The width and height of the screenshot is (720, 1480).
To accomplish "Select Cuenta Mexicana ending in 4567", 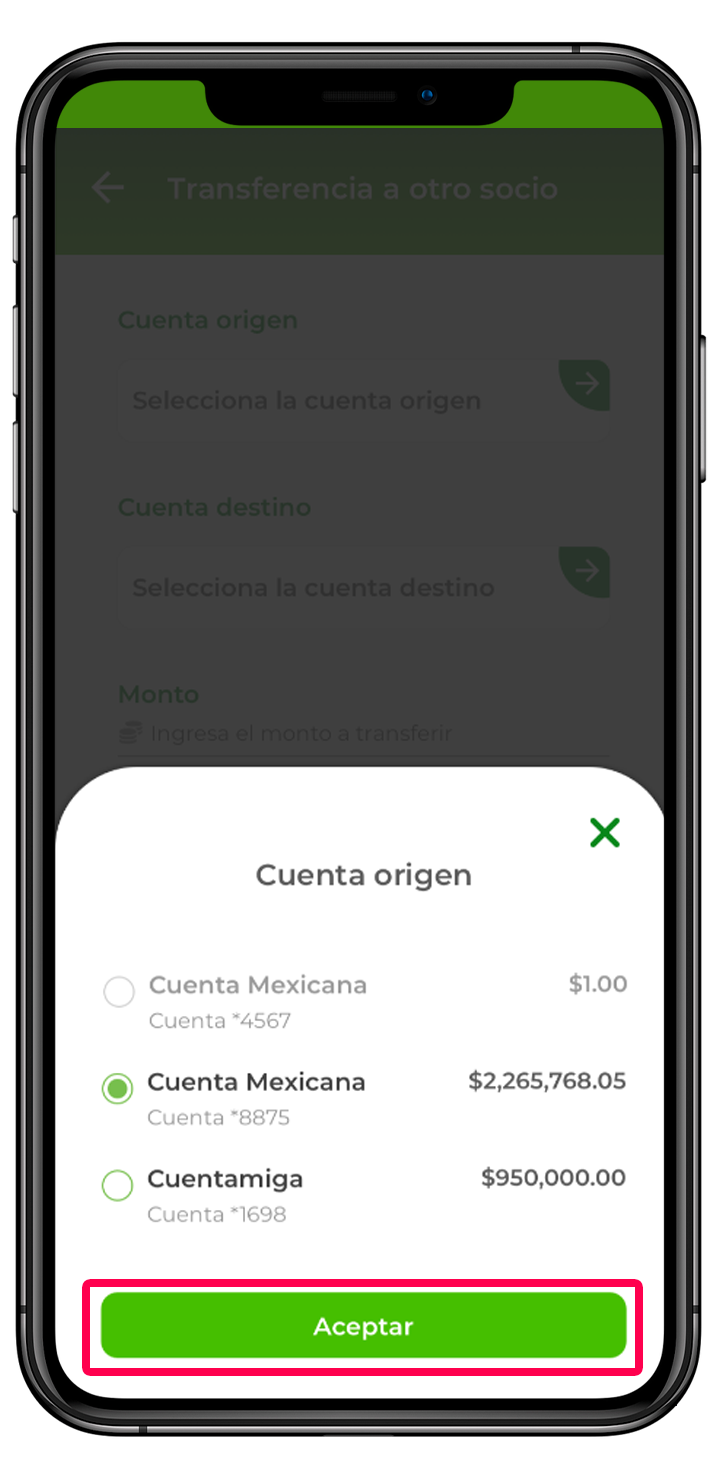I will [x=119, y=992].
